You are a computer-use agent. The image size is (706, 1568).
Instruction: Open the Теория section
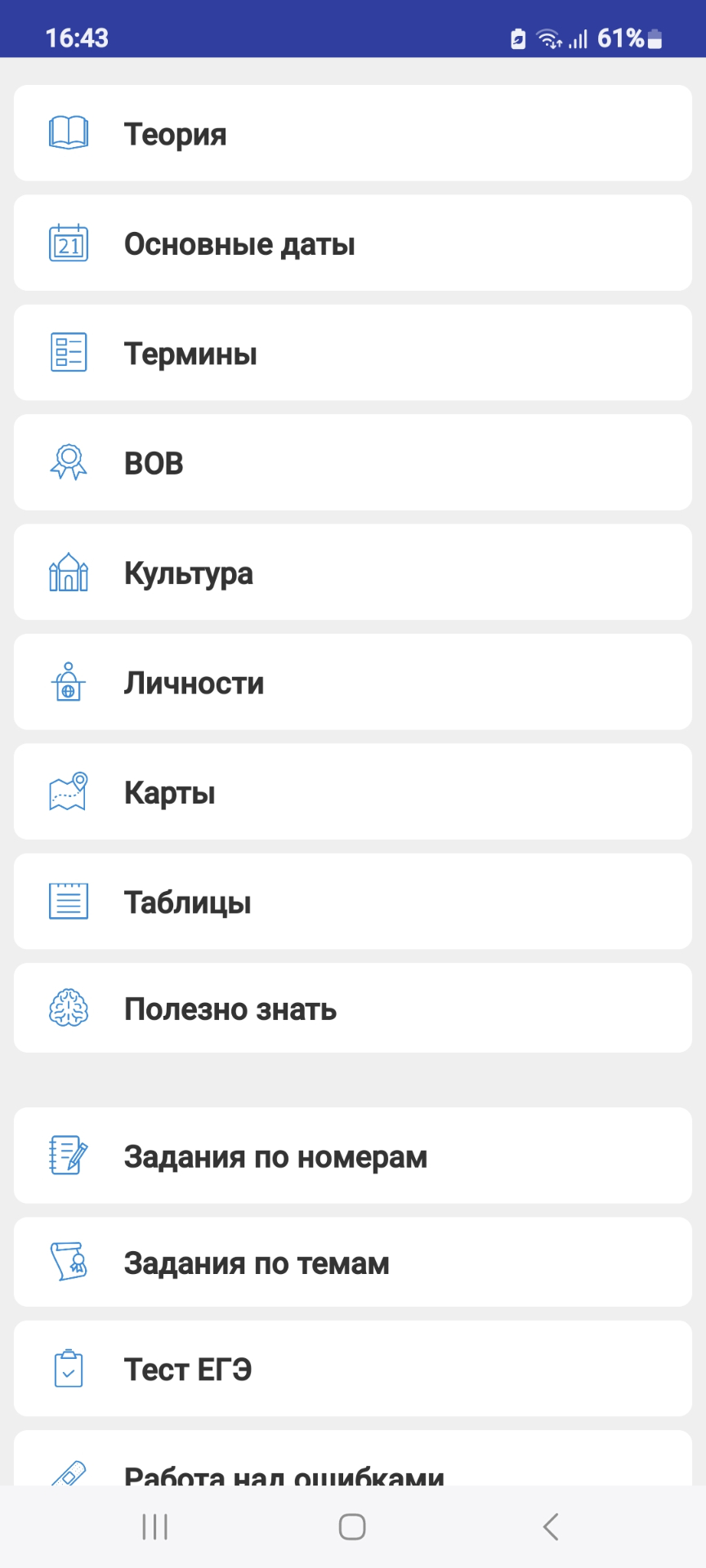[x=352, y=133]
